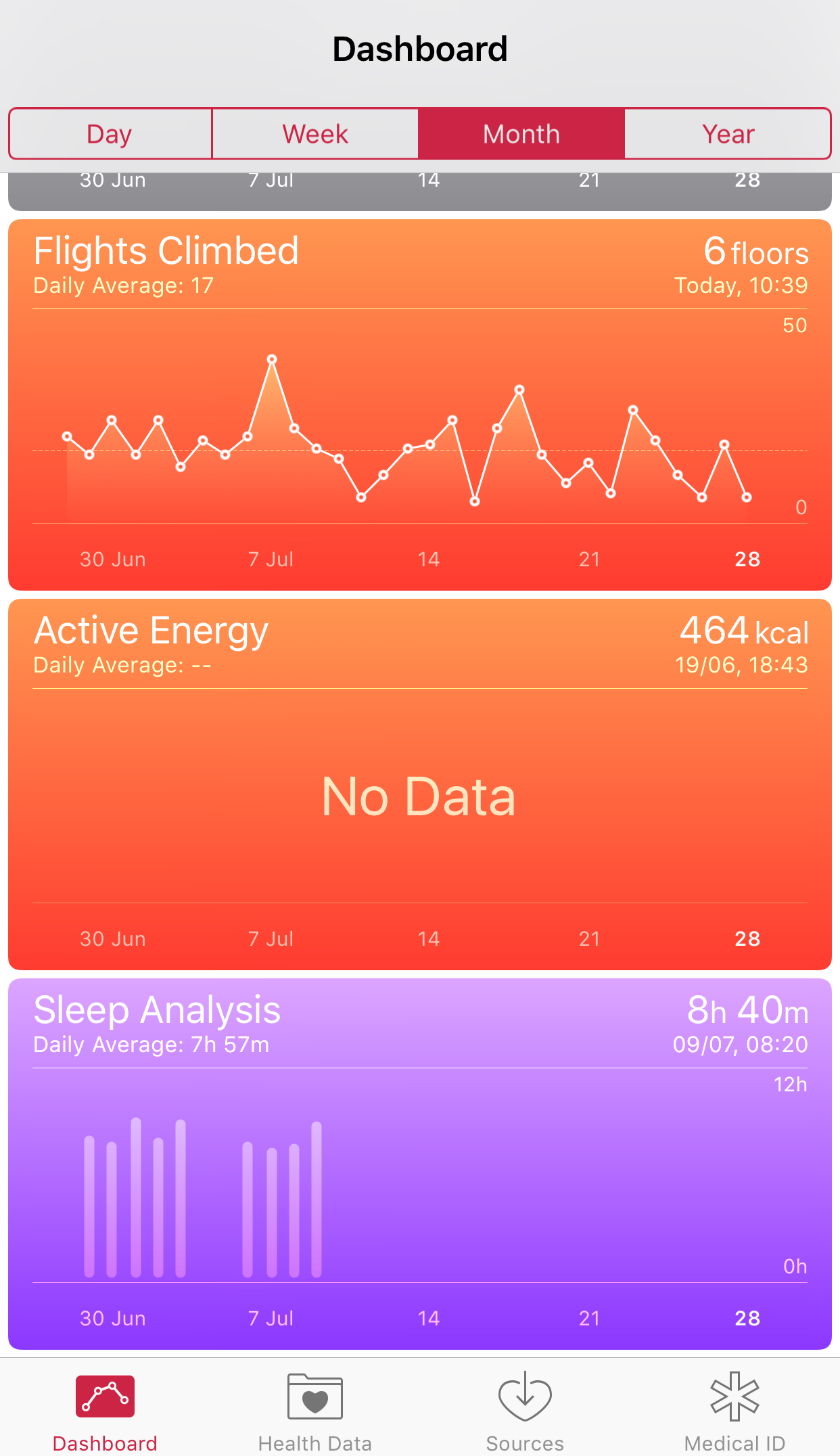Tap the Dashboard tab
The width and height of the screenshot is (840, 1456).
[105, 1411]
